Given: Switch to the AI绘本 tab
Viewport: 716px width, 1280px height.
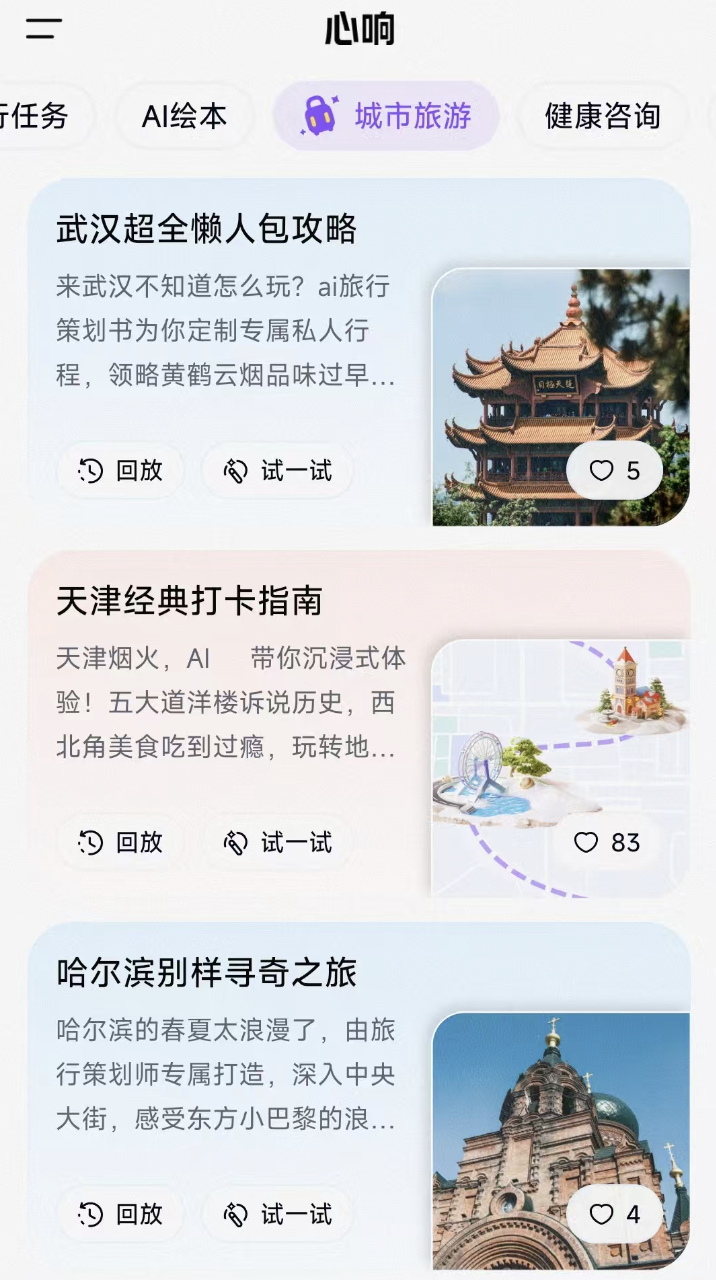Looking at the screenshot, I should [x=184, y=116].
